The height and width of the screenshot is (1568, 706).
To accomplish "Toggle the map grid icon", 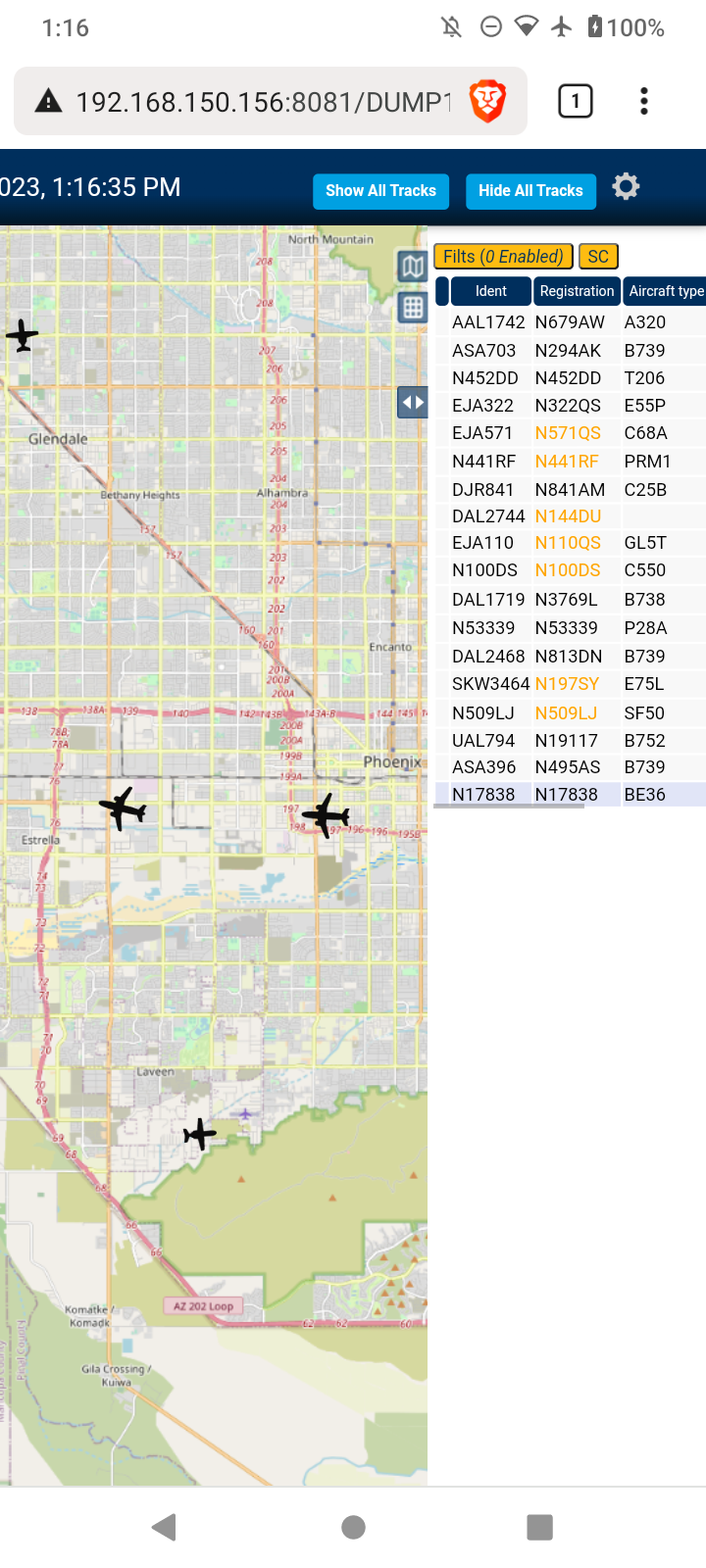I will point(413,308).
